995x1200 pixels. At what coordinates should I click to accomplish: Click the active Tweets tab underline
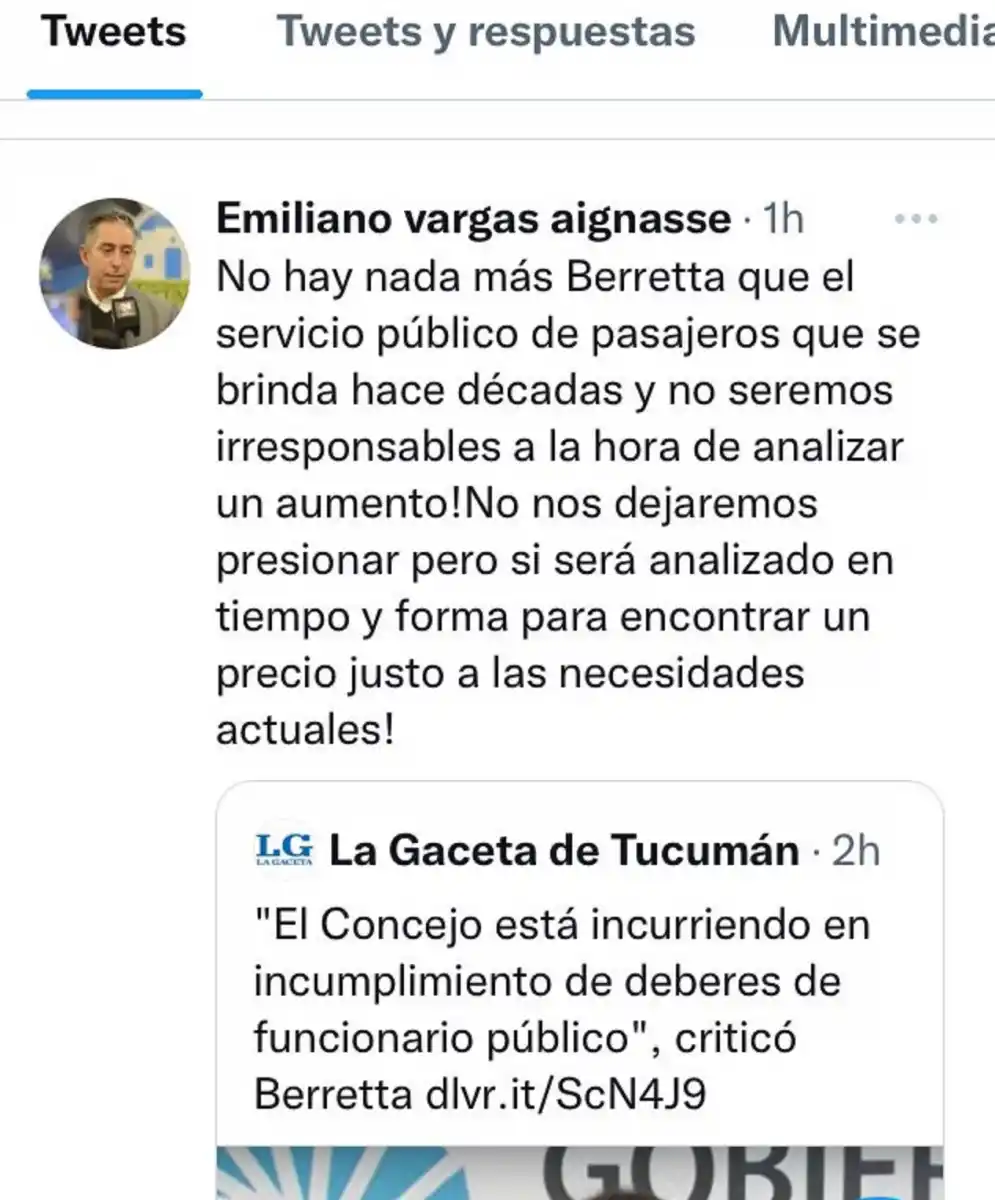click(114, 95)
